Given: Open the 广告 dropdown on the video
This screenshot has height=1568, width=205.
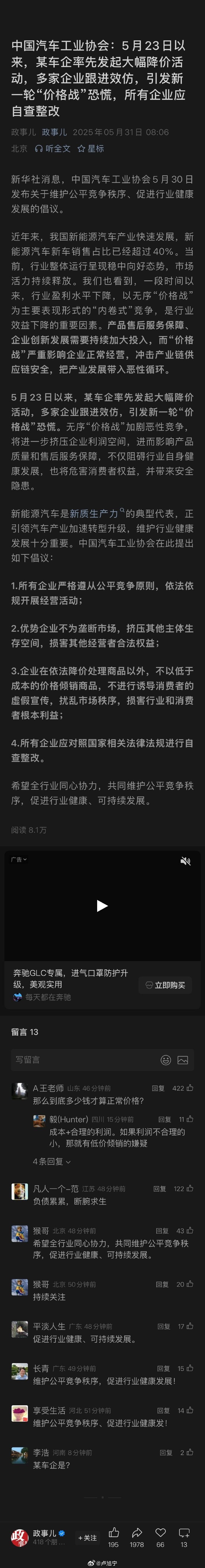Looking at the screenshot, I should (x=19, y=860).
